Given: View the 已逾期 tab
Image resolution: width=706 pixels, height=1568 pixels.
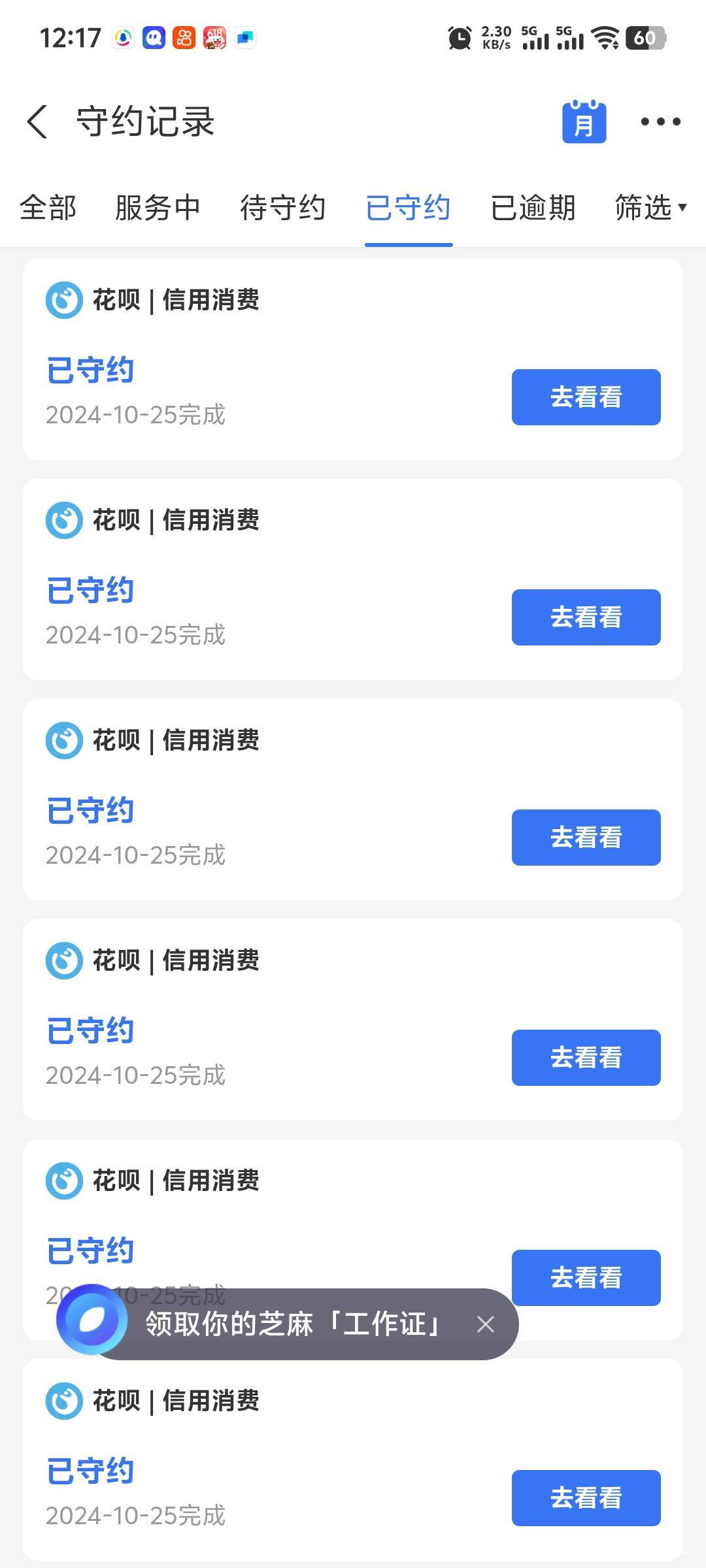Looking at the screenshot, I should coord(533,208).
